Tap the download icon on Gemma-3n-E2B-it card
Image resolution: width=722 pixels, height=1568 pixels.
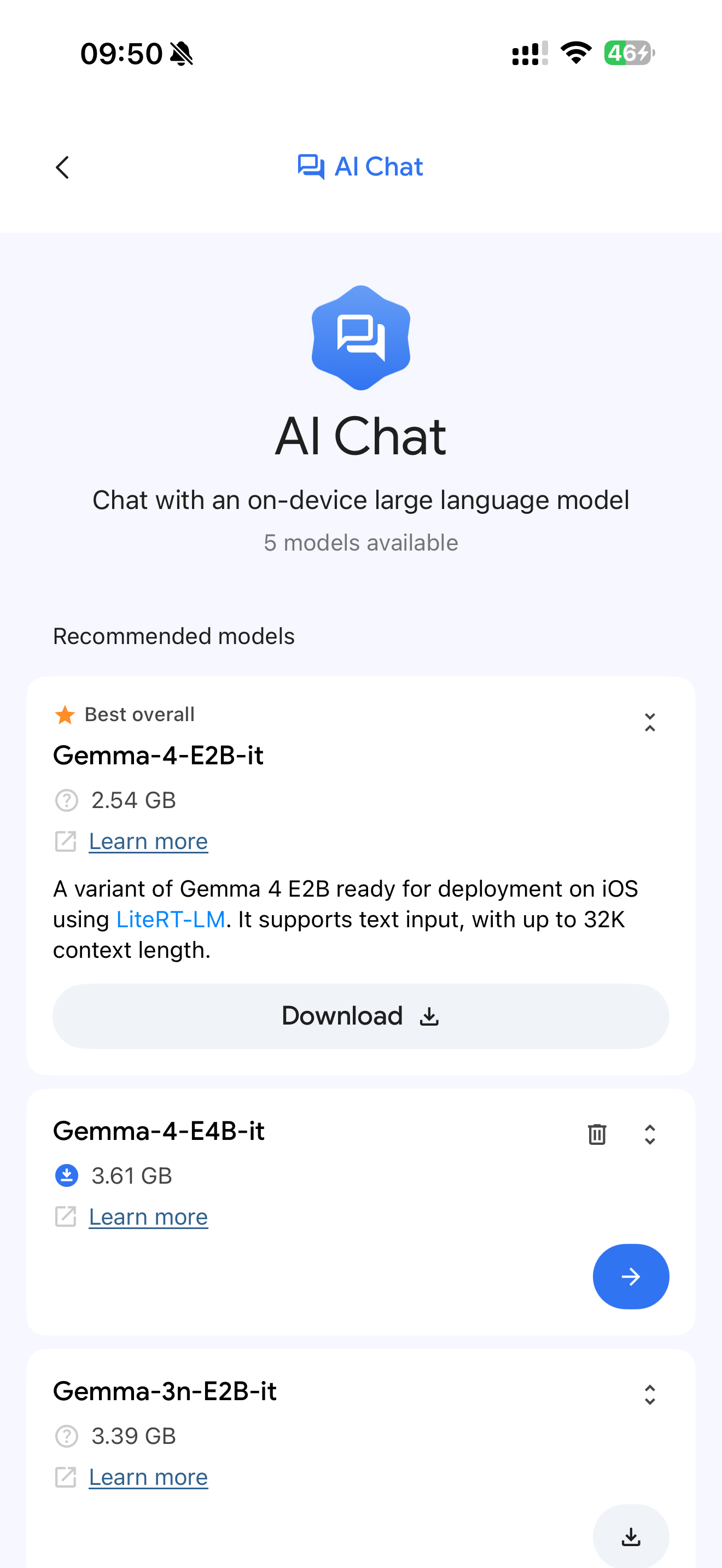click(631, 1535)
